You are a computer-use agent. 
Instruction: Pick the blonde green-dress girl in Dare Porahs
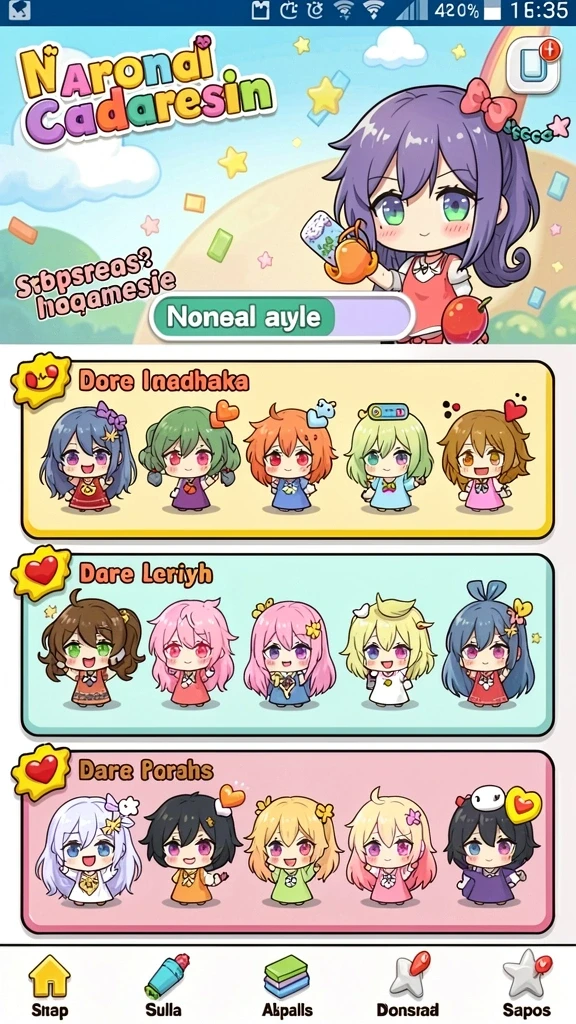click(x=293, y=850)
